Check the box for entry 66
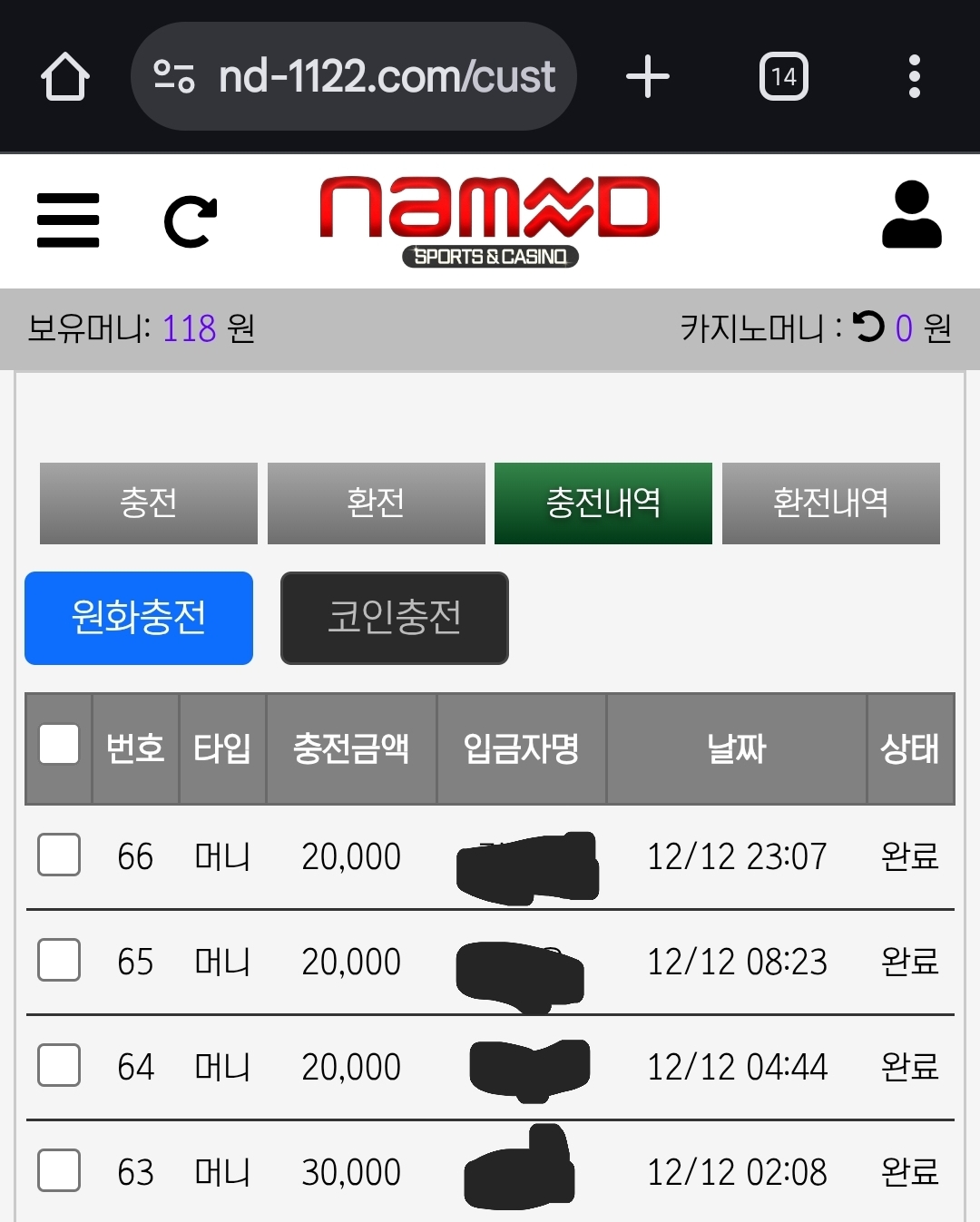The width and height of the screenshot is (980, 1222). [x=59, y=855]
